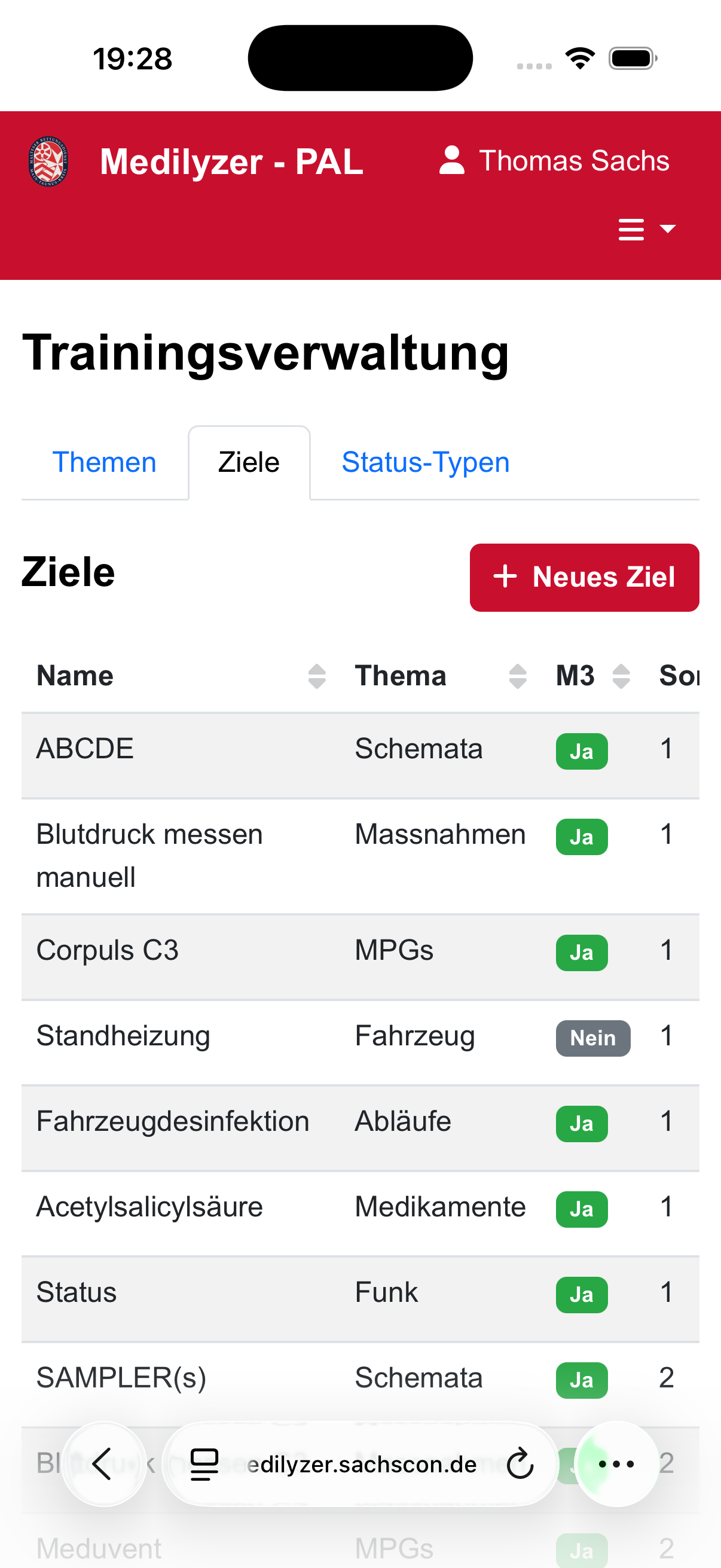Toggle the Ja badge for SAMPLER(s)
The width and height of the screenshot is (721, 1568).
pos(581,1380)
